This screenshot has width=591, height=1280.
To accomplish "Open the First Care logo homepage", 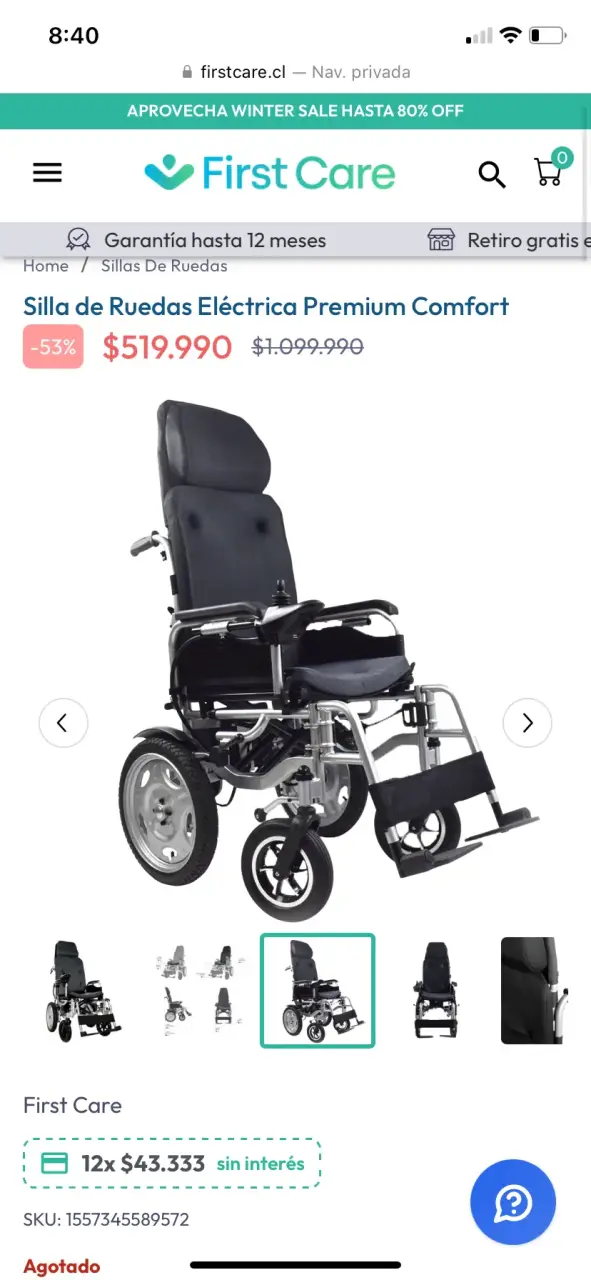I will coord(270,173).
